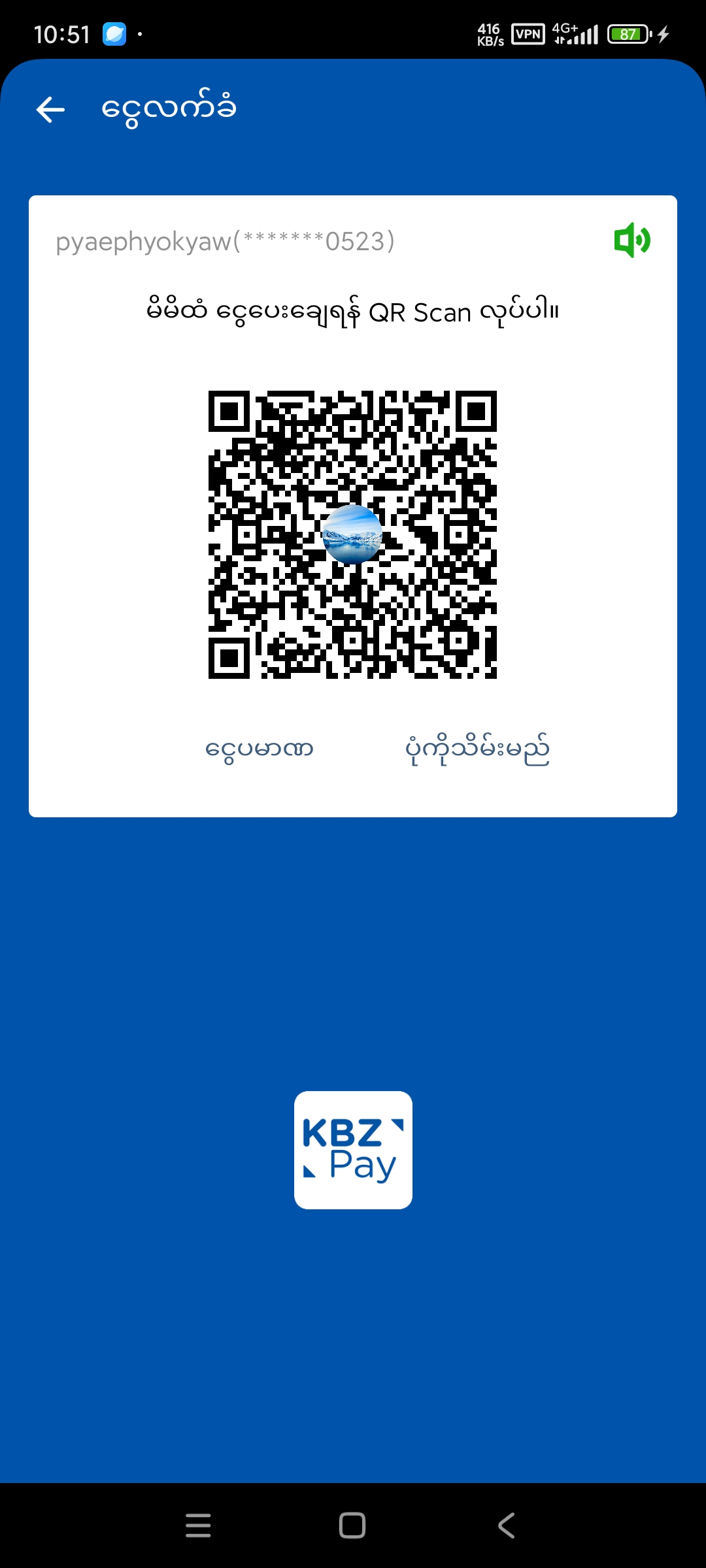Go to the phone home screen
The width and height of the screenshot is (706, 1568).
pos(352,1526)
